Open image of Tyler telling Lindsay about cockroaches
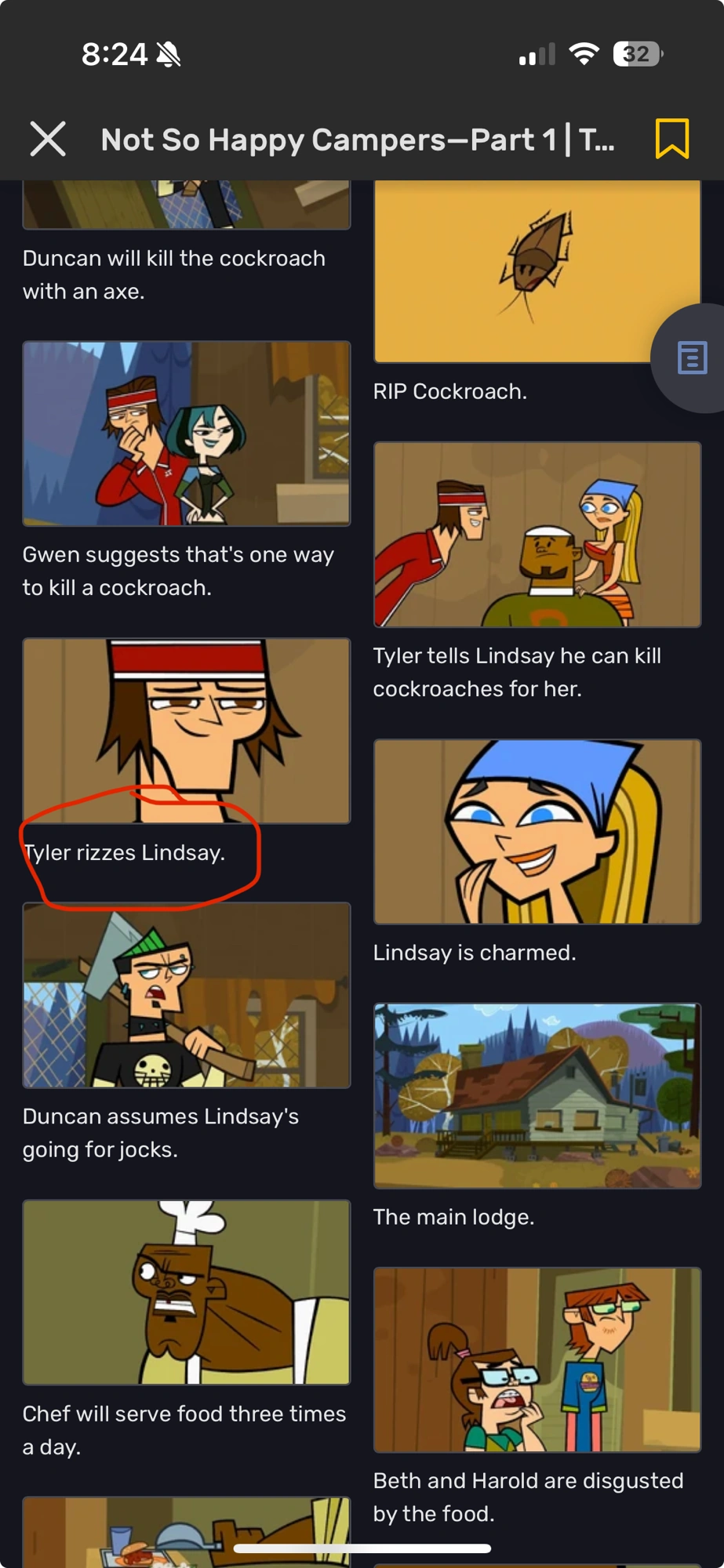The image size is (724, 1568). click(537, 535)
